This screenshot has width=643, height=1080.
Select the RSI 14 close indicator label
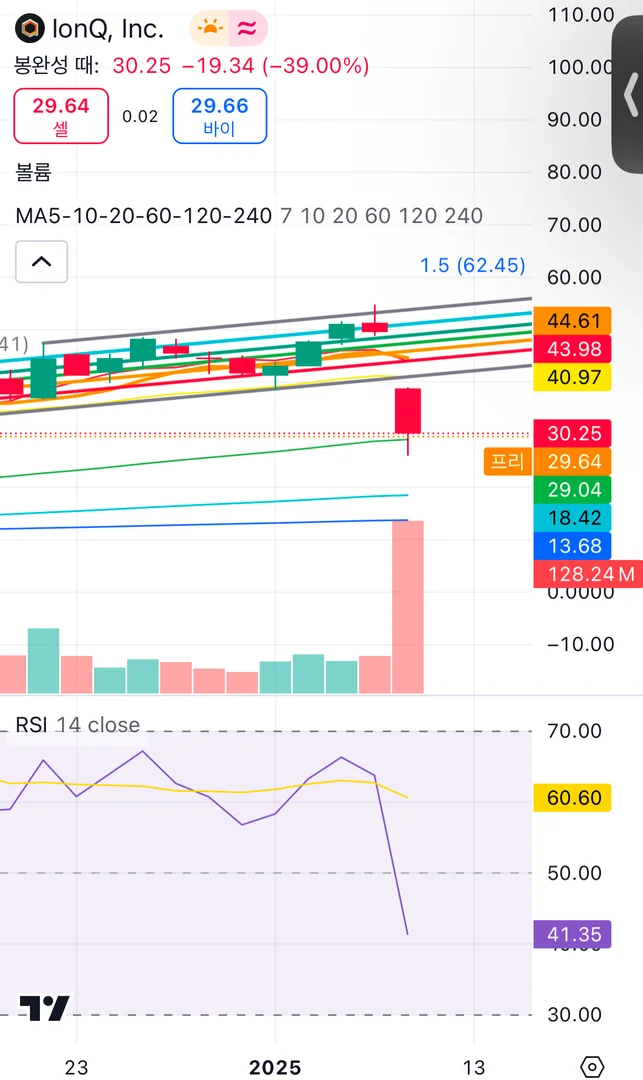click(78, 725)
